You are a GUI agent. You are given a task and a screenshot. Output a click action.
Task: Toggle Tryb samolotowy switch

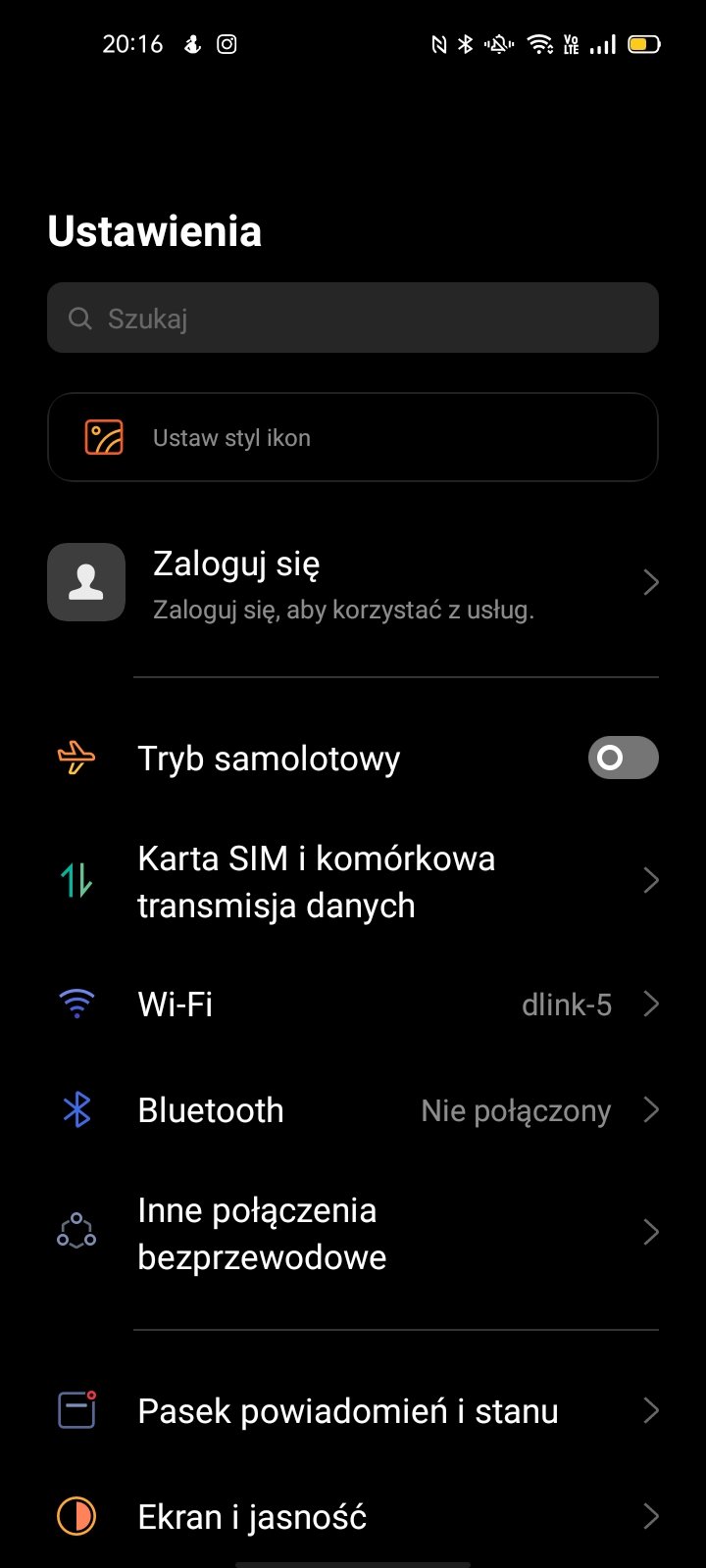tap(623, 758)
